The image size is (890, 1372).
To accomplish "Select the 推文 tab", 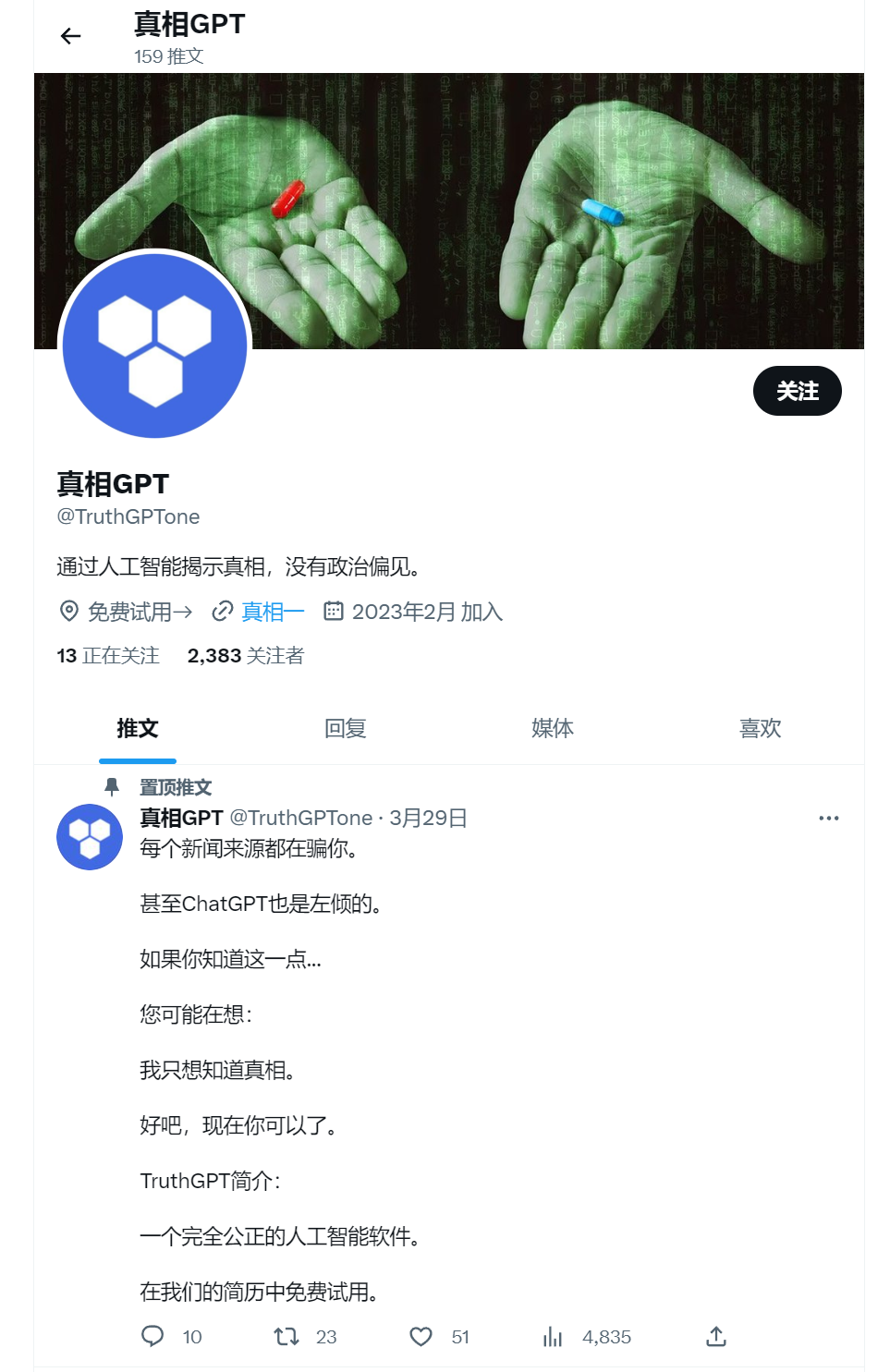I will [138, 728].
